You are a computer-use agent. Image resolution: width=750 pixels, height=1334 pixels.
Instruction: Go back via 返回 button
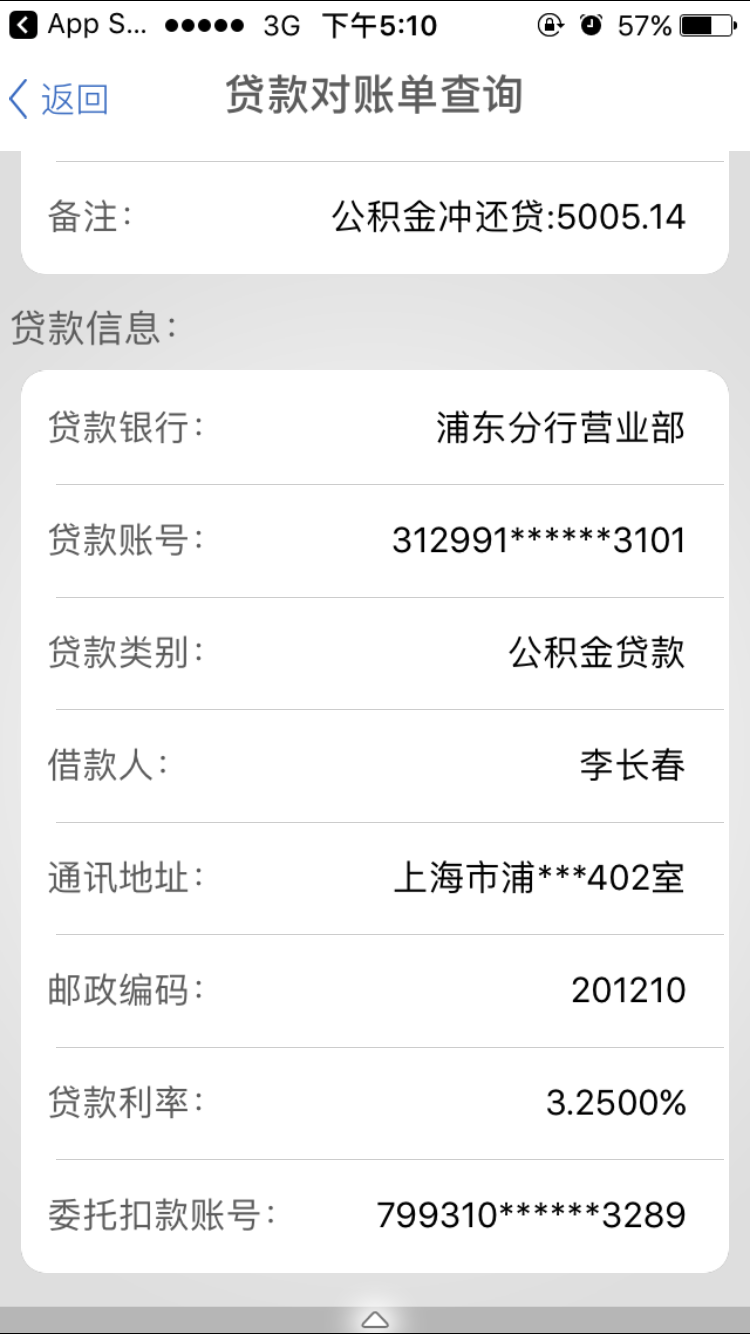[x=58, y=99]
